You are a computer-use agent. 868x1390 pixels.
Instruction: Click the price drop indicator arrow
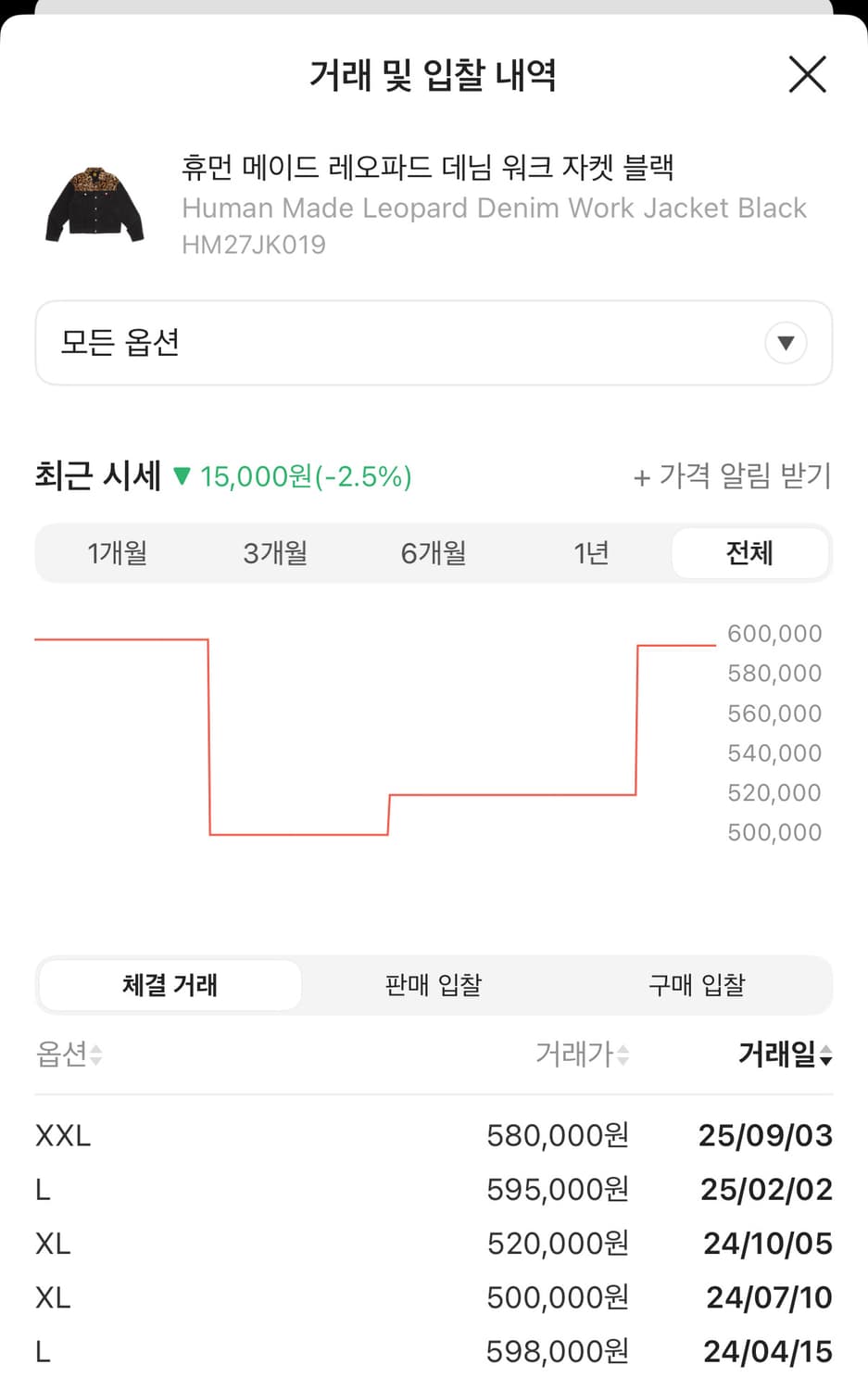pyautogui.click(x=184, y=477)
